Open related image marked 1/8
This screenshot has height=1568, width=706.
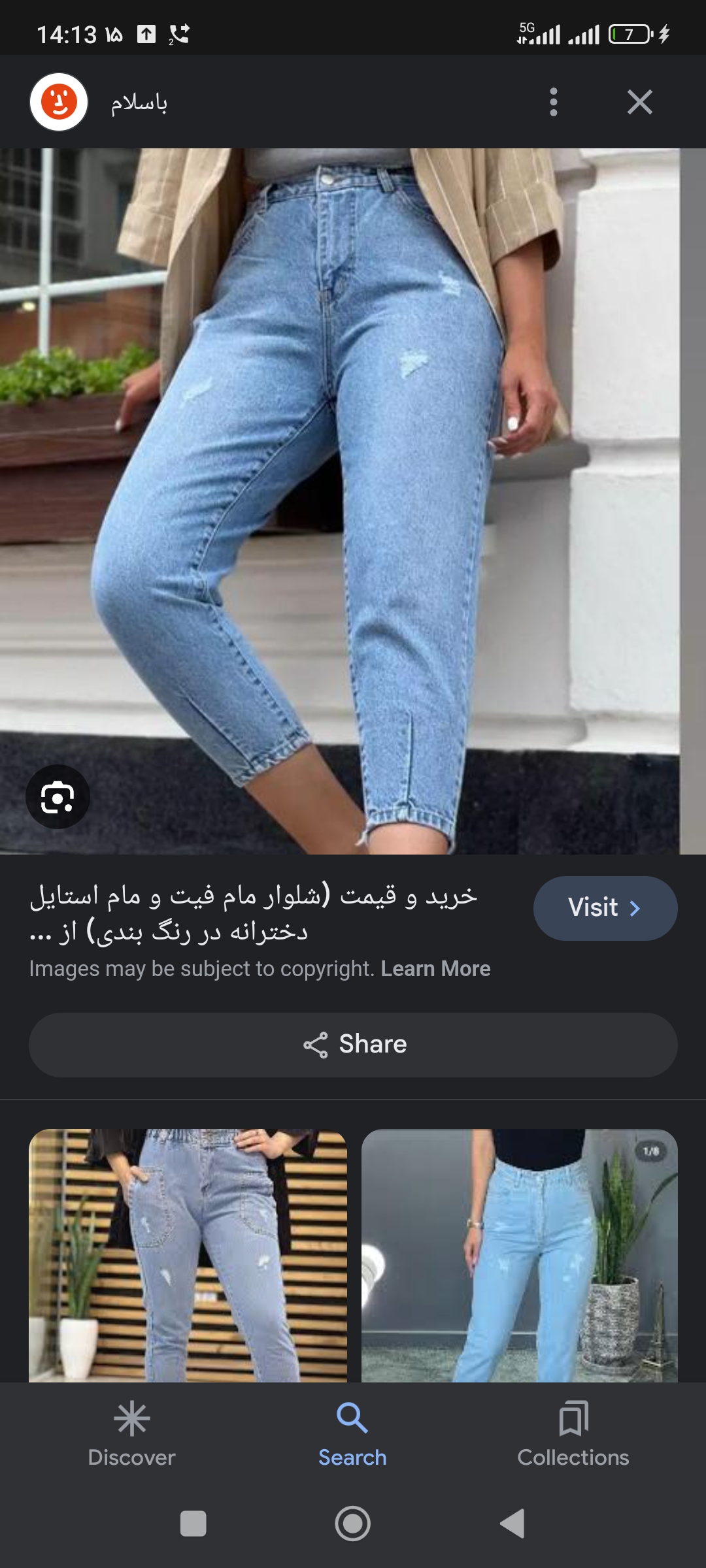point(519,1254)
